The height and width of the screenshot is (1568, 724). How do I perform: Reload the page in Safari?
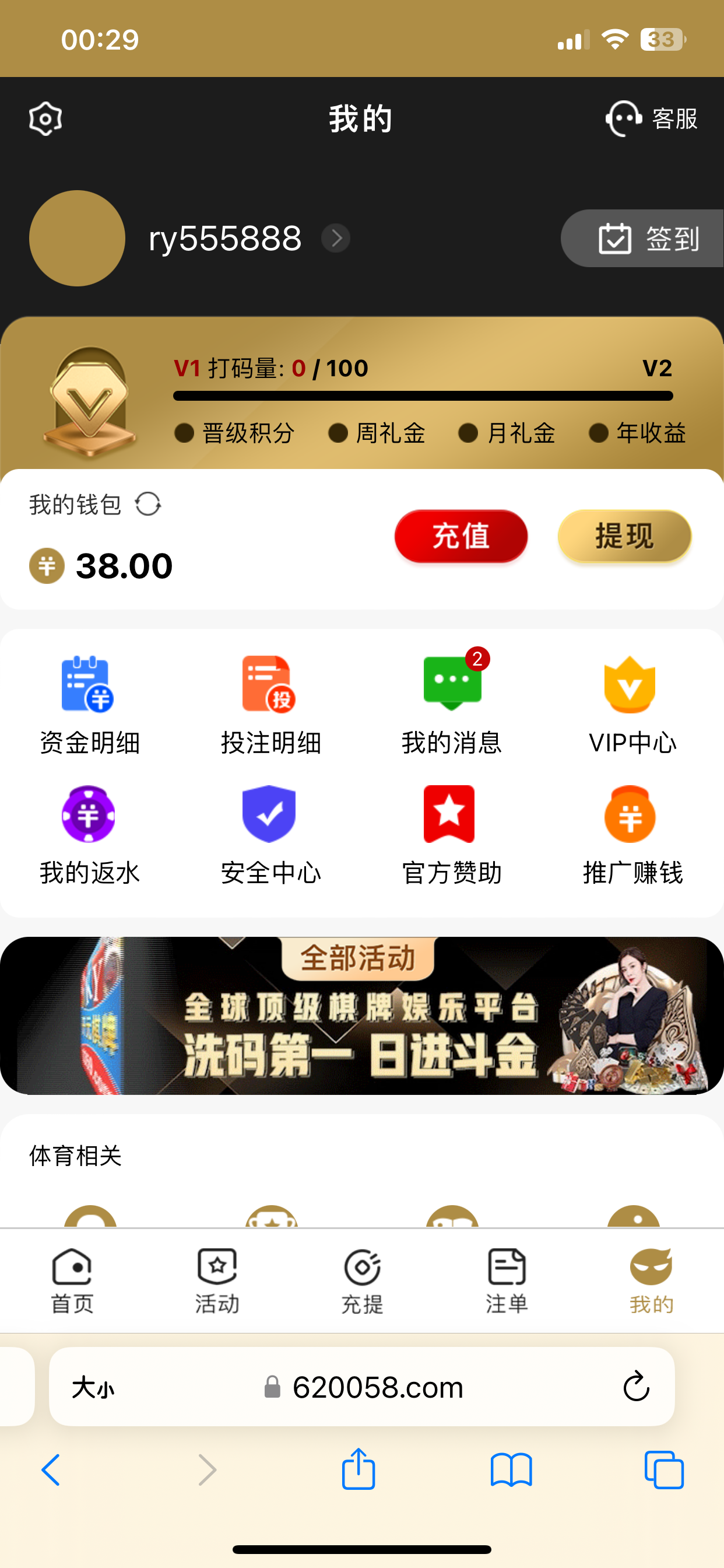[637, 1387]
